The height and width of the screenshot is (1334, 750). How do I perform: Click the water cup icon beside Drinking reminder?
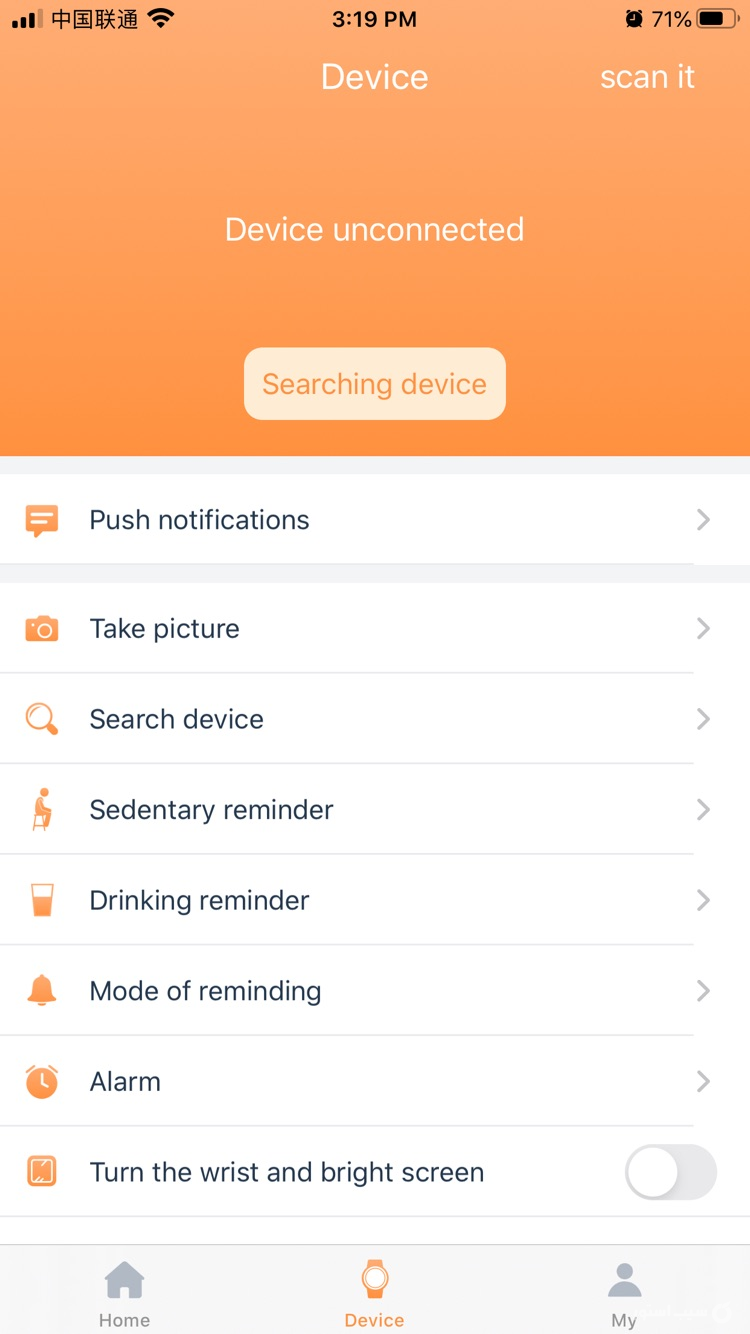click(x=41, y=899)
